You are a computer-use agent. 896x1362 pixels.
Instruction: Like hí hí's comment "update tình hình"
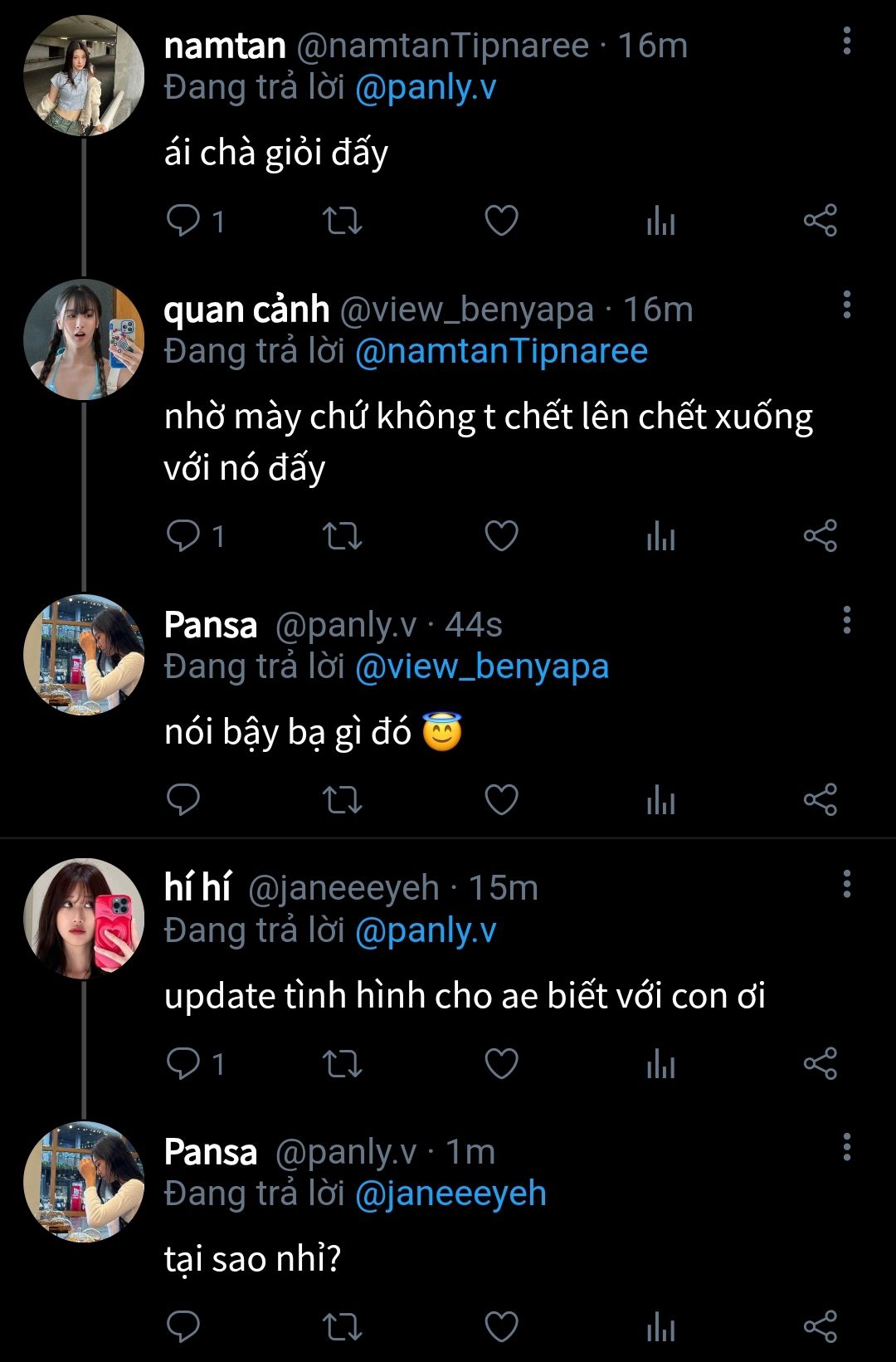click(x=501, y=1063)
